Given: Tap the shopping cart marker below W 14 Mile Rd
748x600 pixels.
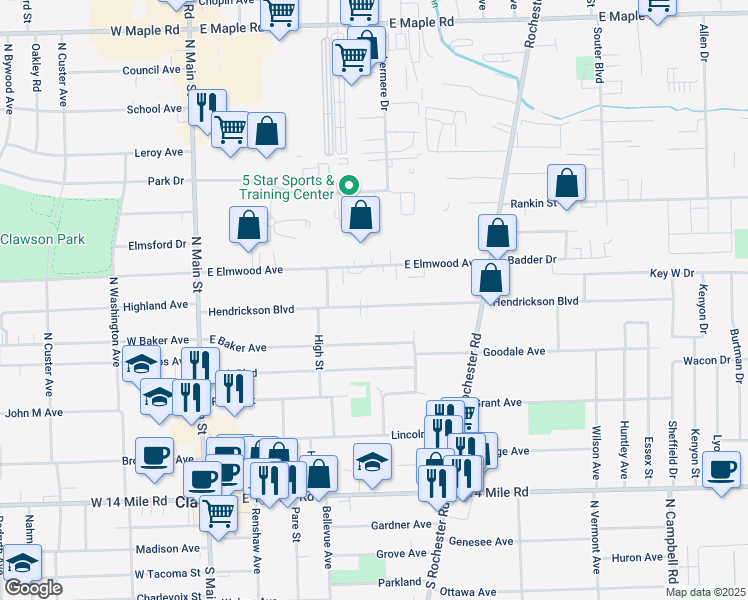Looking at the screenshot, I should point(218,518).
